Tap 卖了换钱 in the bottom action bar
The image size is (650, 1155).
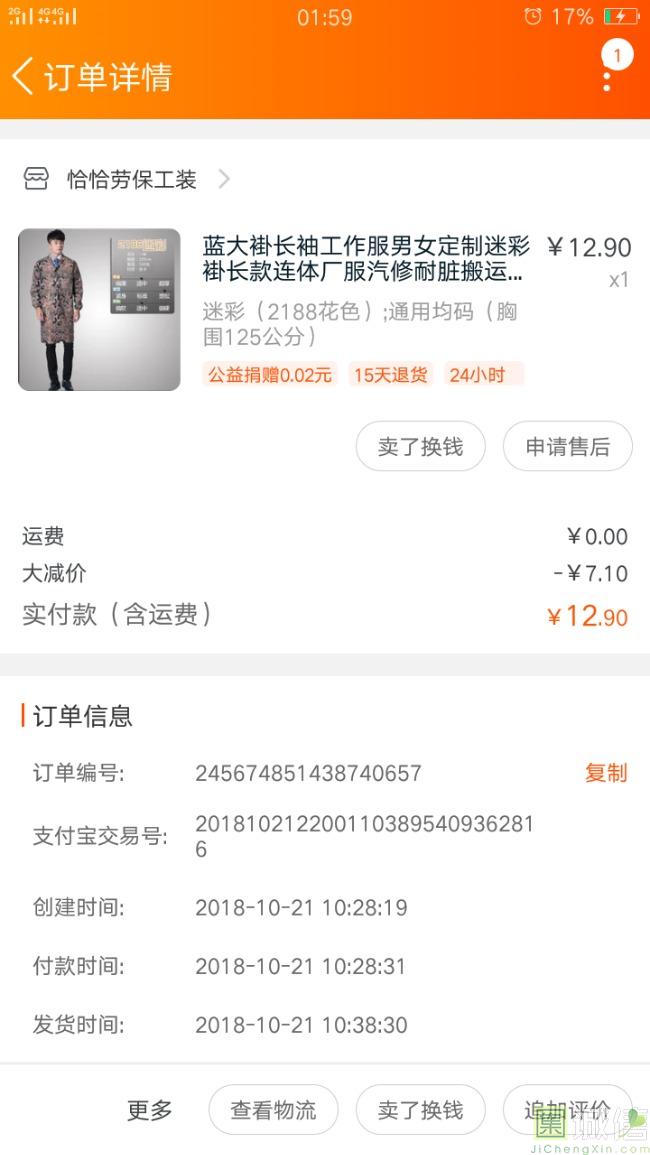[420, 1110]
